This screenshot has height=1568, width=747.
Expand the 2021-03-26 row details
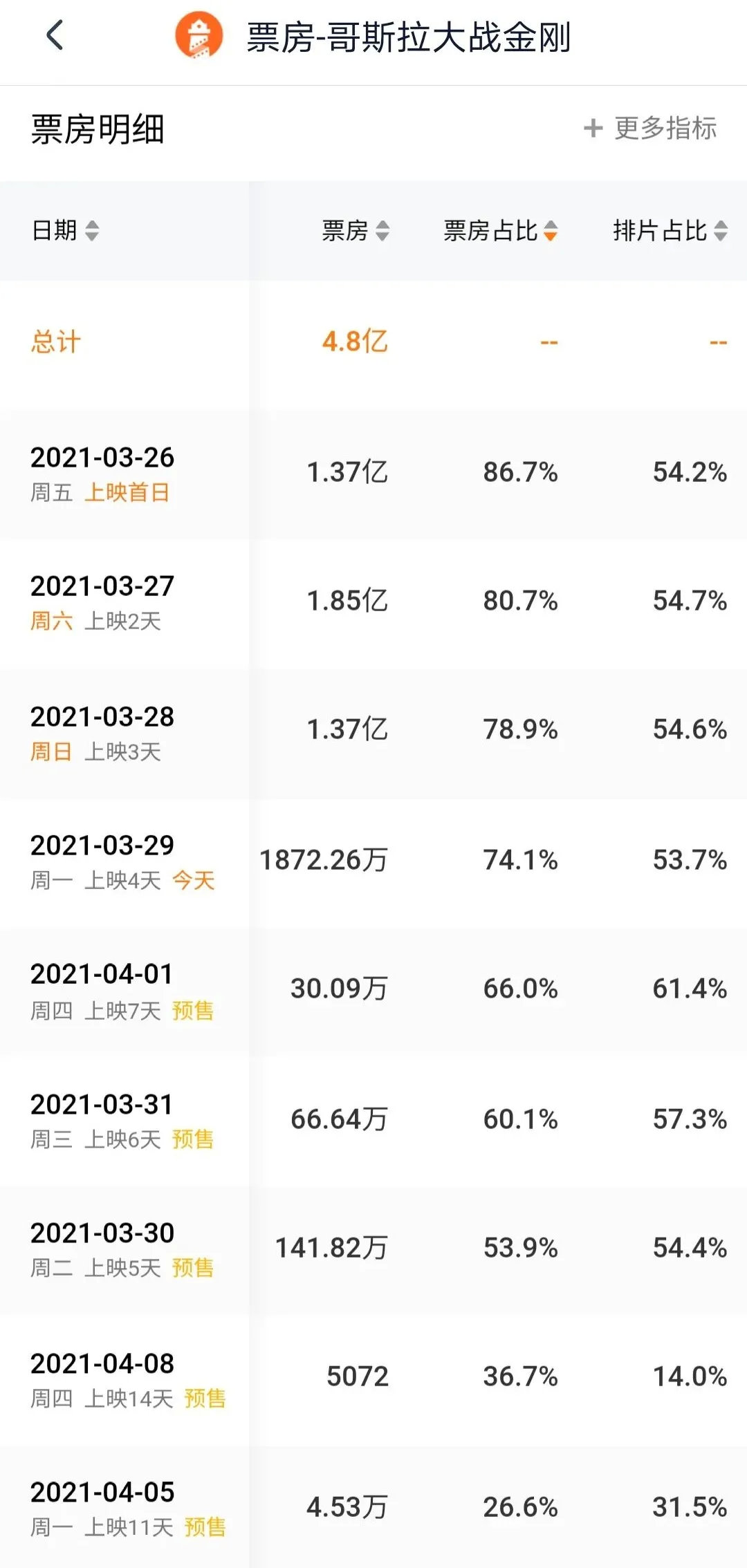click(373, 474)
